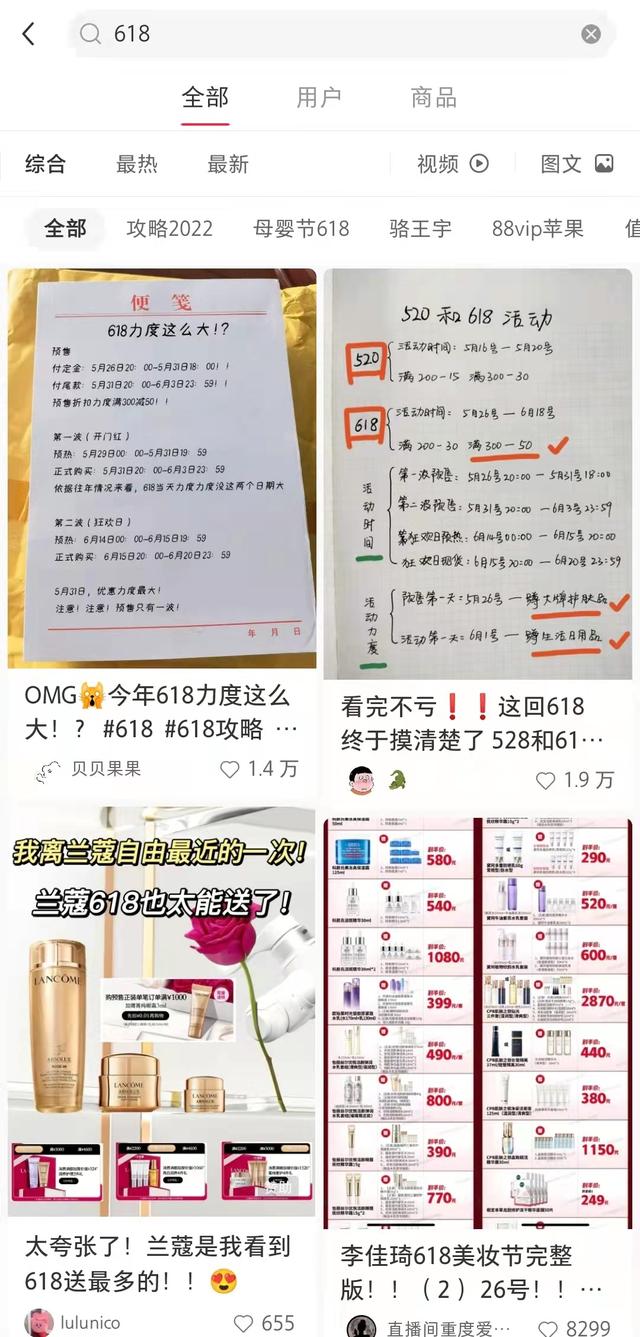Sort results by 最热
The width and height of the screenshot is (640, 1337).
pos(137,164)
